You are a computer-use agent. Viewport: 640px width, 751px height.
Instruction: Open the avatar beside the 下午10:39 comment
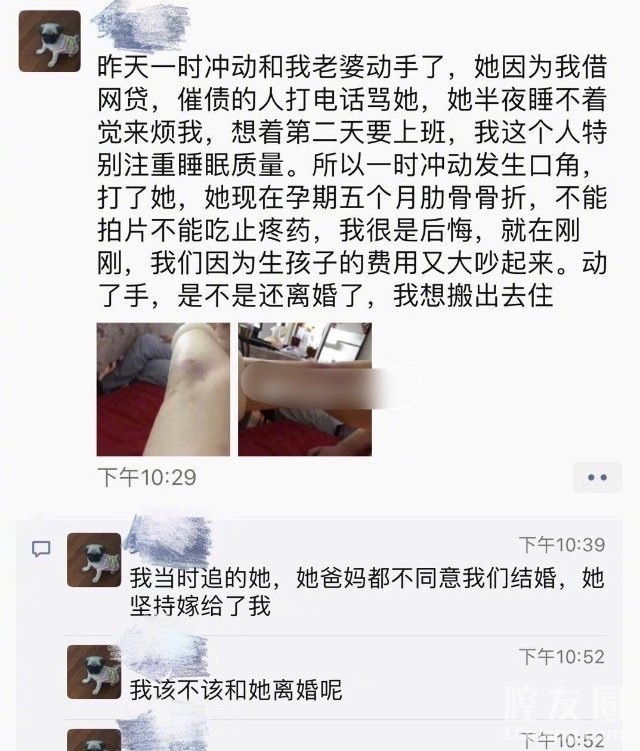94,560
